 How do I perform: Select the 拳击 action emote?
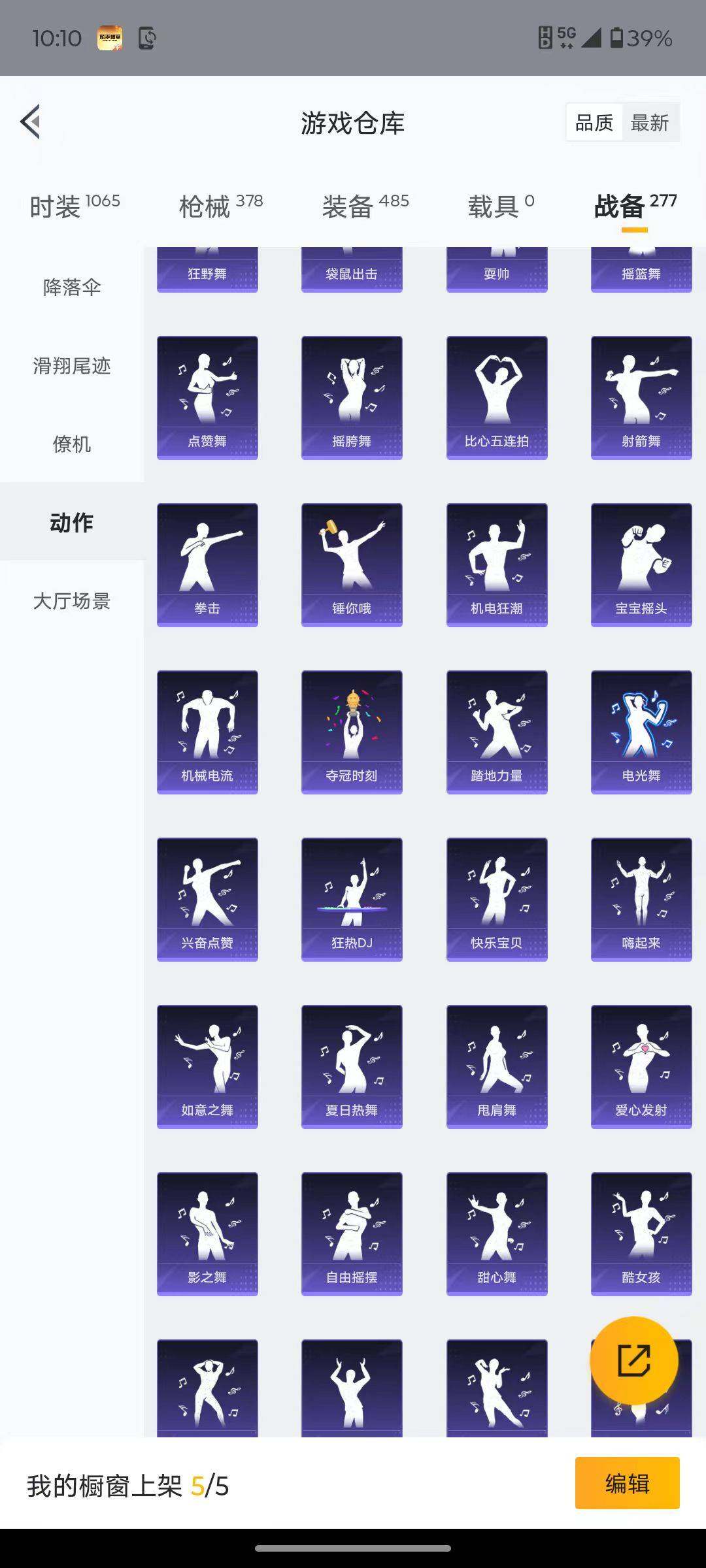coord(207,563)
